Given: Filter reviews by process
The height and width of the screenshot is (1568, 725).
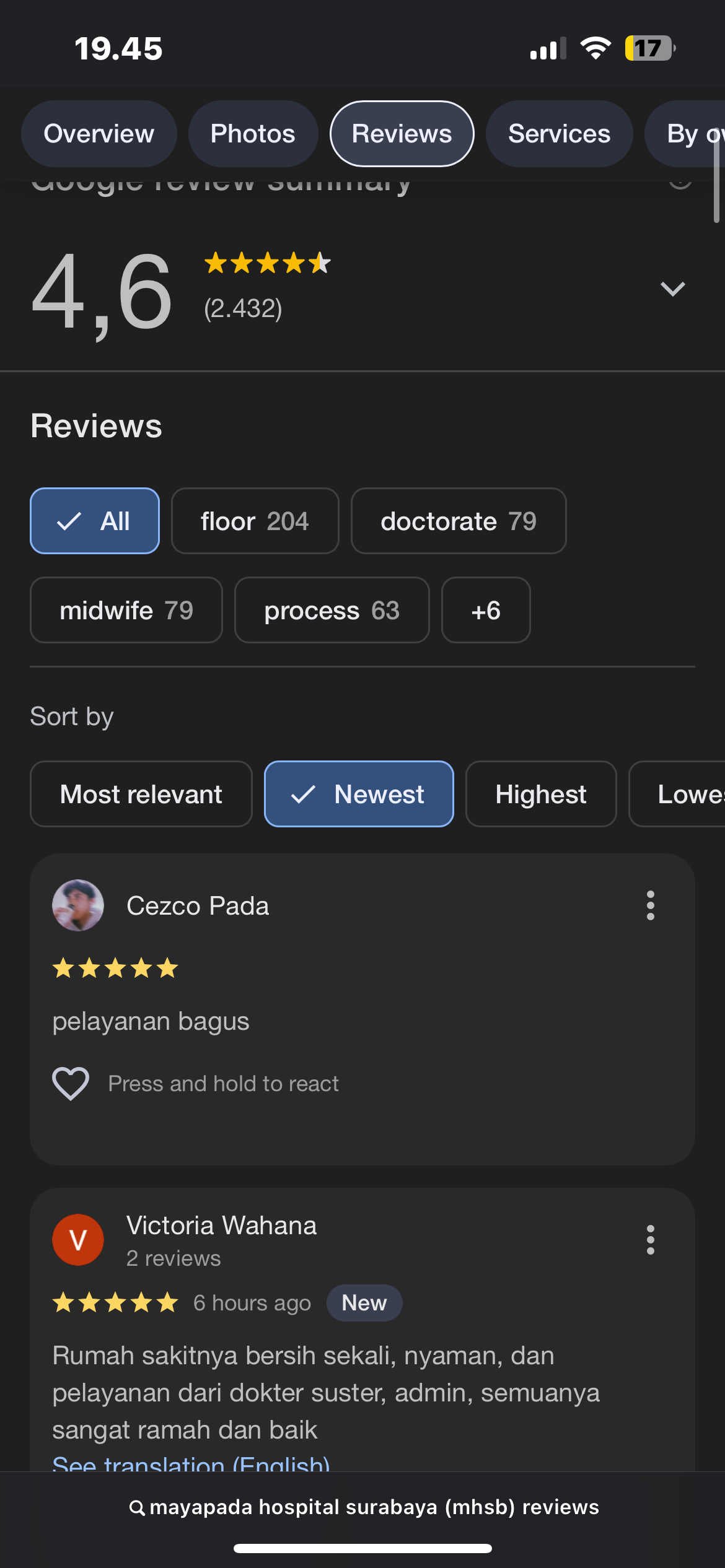Looking at the screenshot, I should (332, 610).
